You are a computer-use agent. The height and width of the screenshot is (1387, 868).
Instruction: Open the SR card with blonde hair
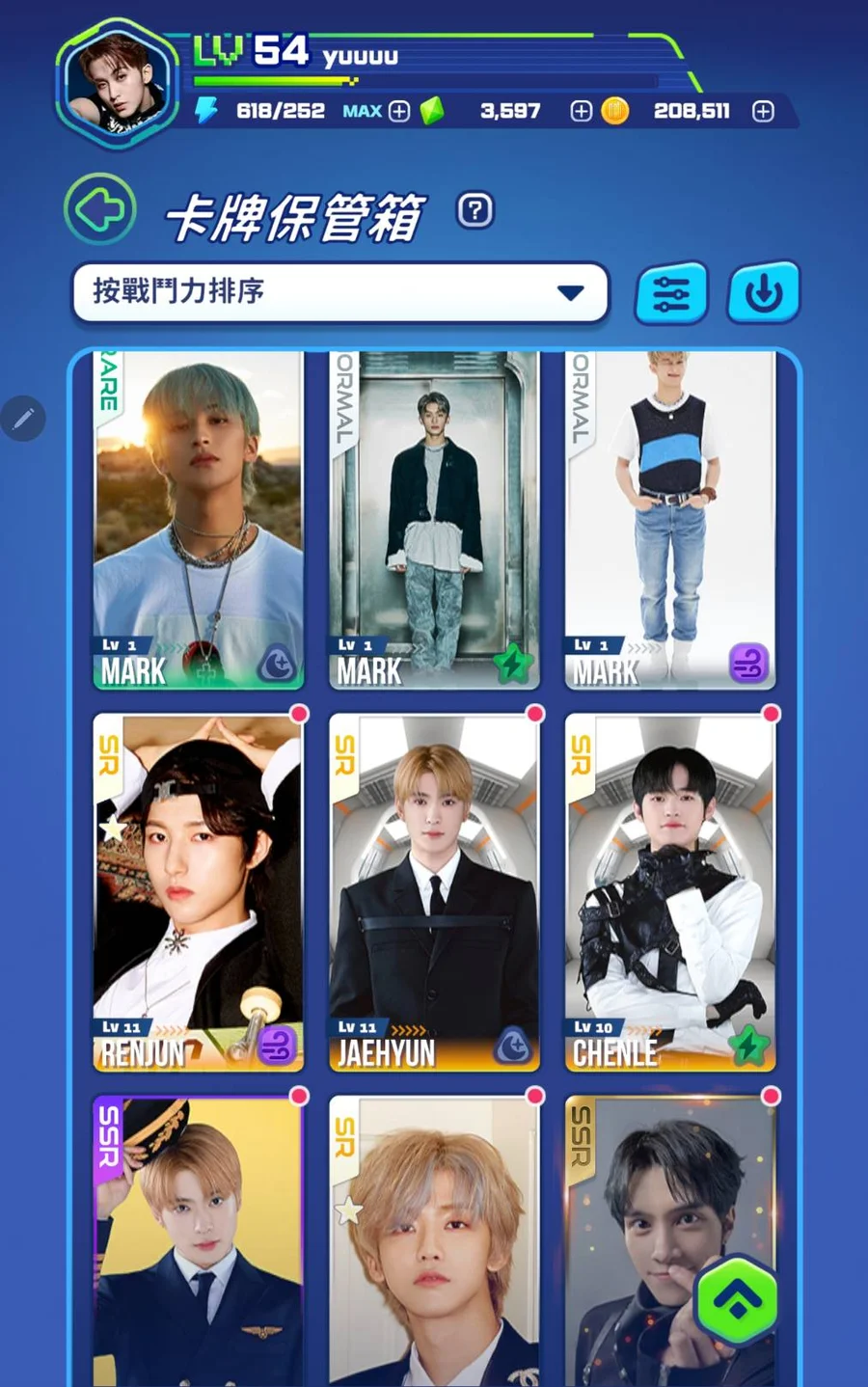pos(434,1244)
